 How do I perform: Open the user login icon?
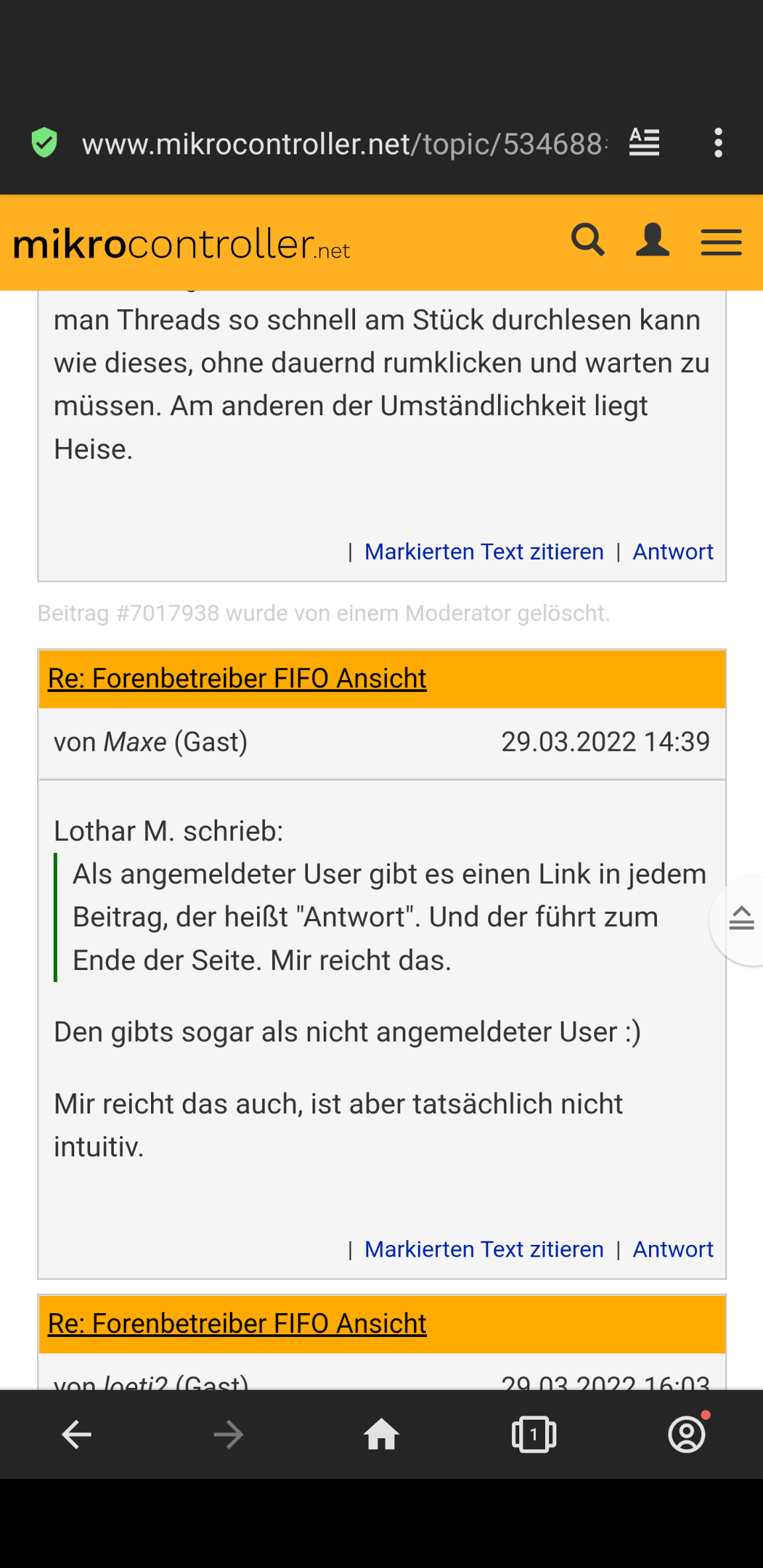coord(652,240)
